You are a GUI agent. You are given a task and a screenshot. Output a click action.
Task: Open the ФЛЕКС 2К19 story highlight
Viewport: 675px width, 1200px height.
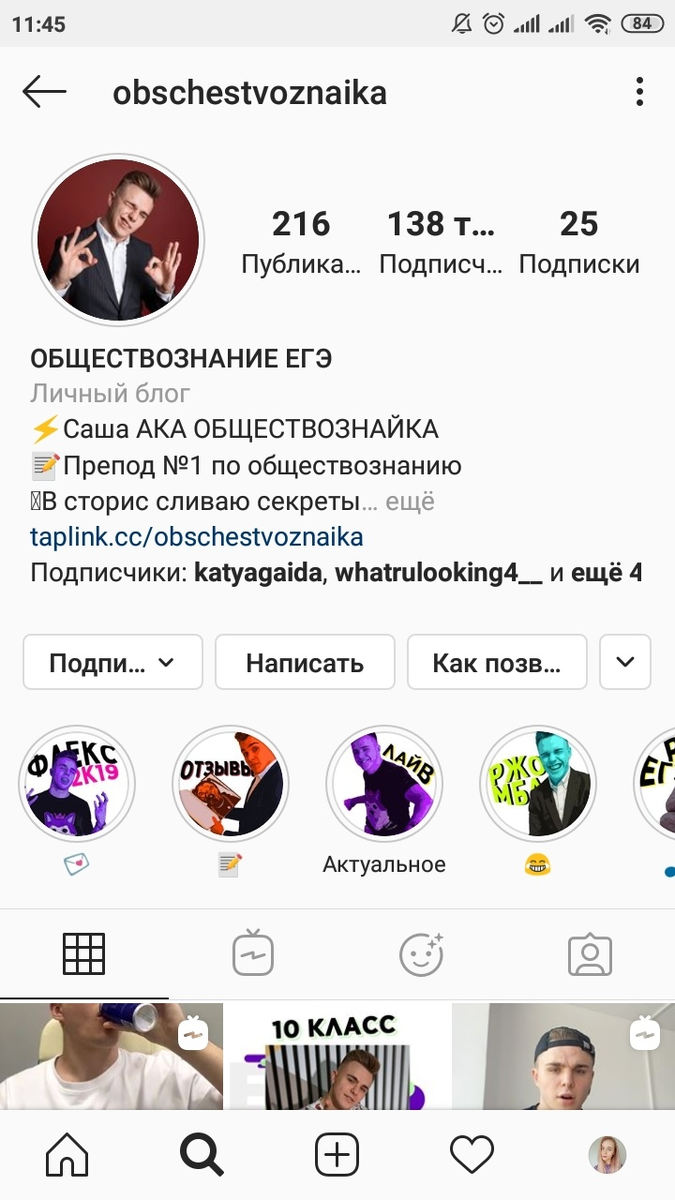pos(77,783)
